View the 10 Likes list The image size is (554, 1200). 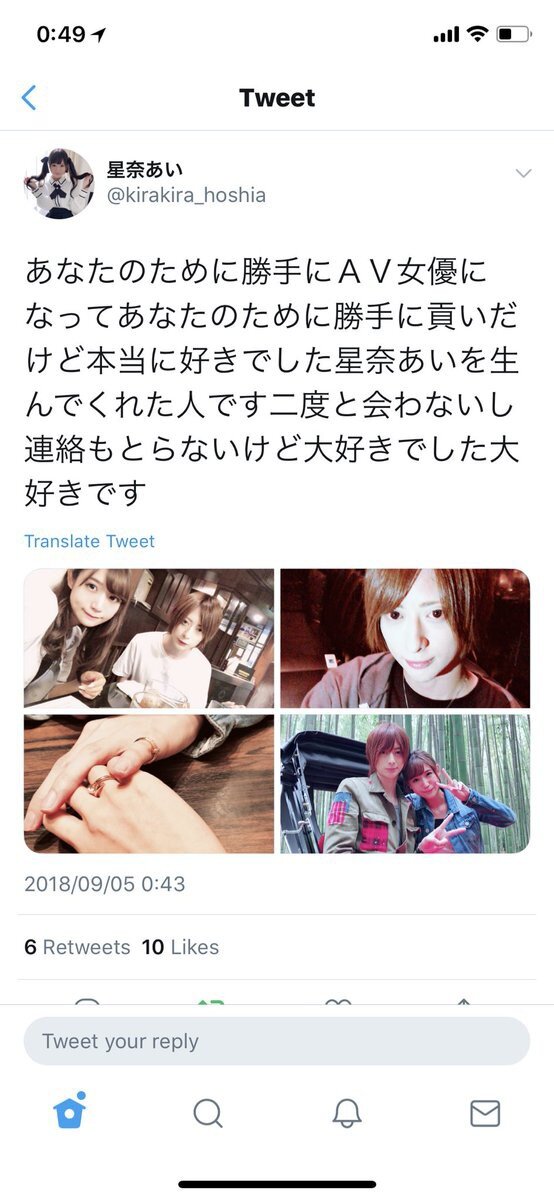point(180,947)
